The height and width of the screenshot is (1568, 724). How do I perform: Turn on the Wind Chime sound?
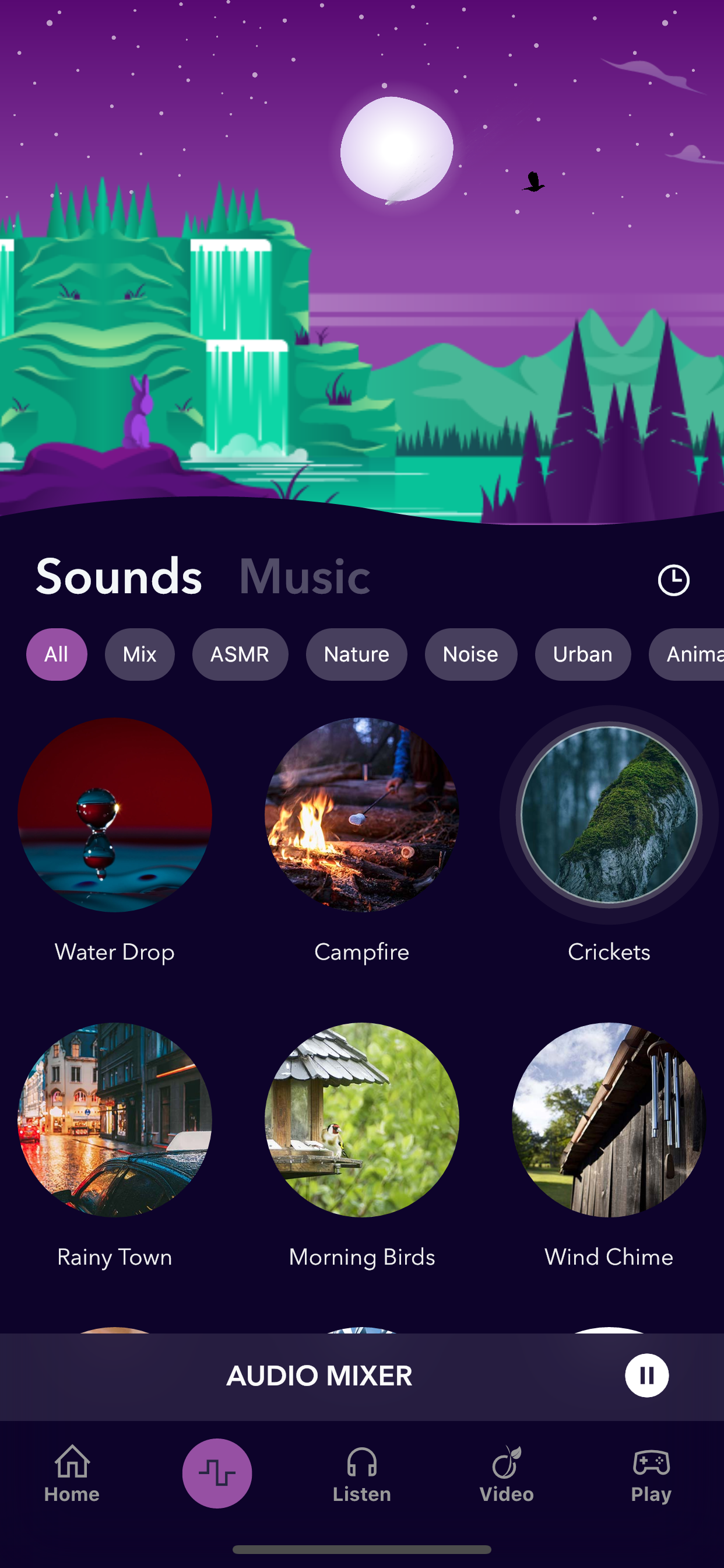[x=610, y=1122]
